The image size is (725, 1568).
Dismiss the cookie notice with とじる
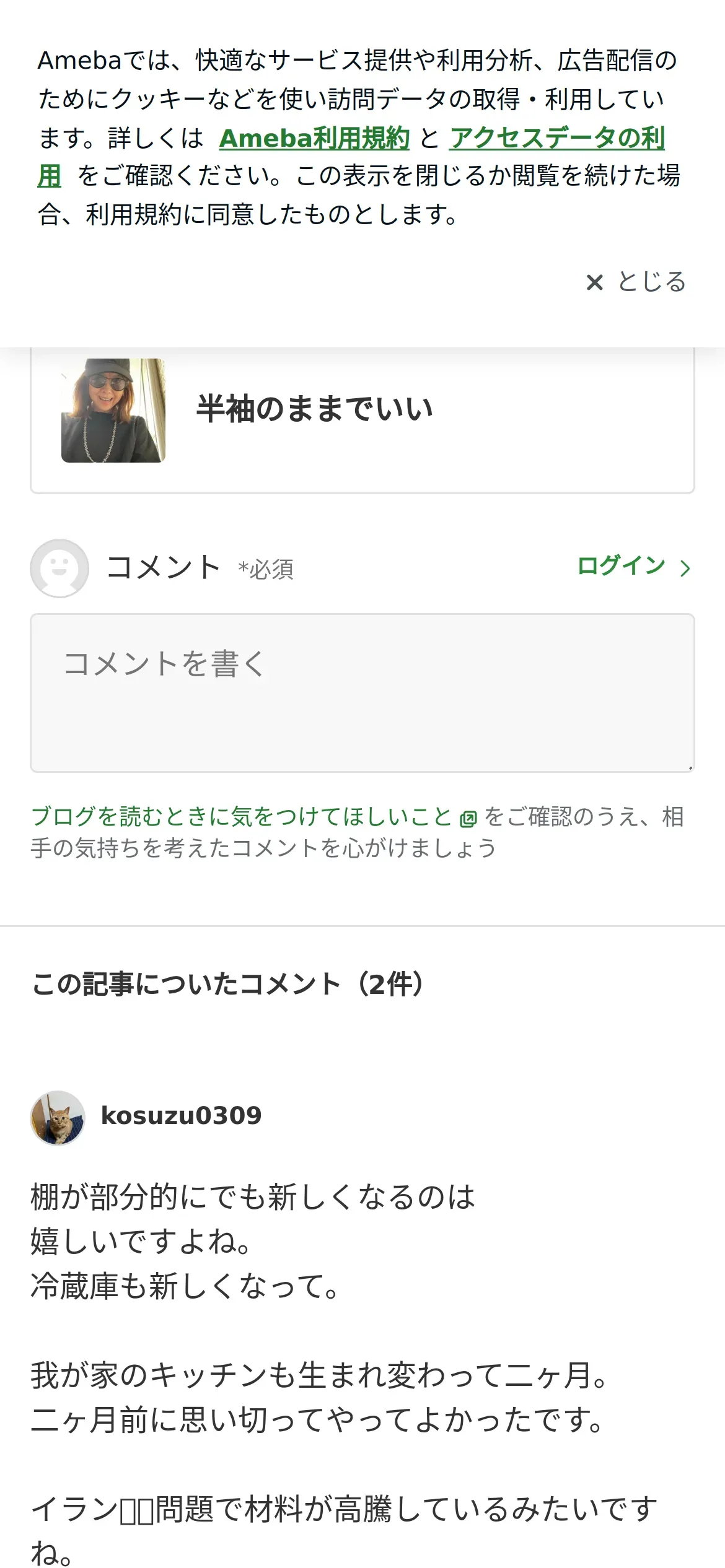coord(636,282)
